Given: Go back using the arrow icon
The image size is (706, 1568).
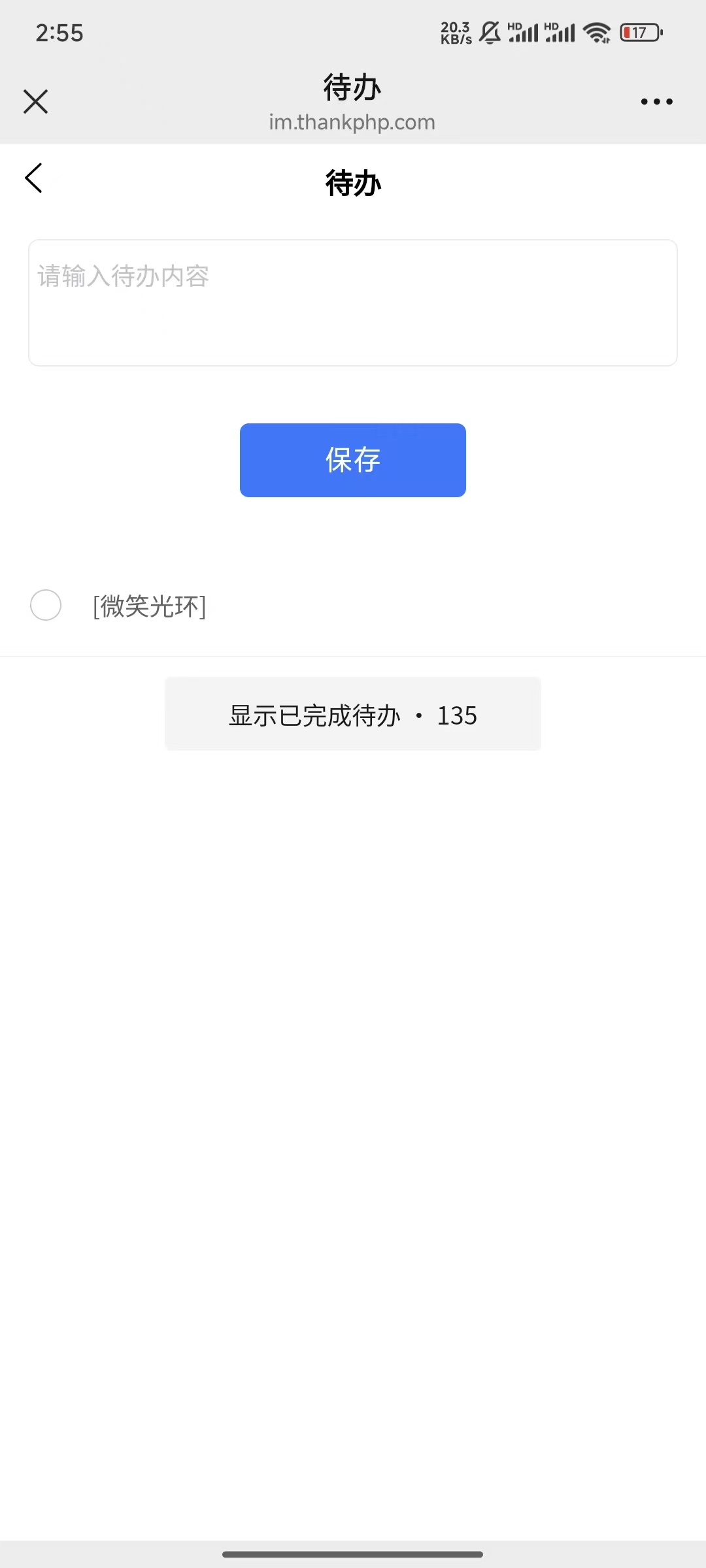Looking at the screenshot, I should pyautogui.click(x=34, y=178).
